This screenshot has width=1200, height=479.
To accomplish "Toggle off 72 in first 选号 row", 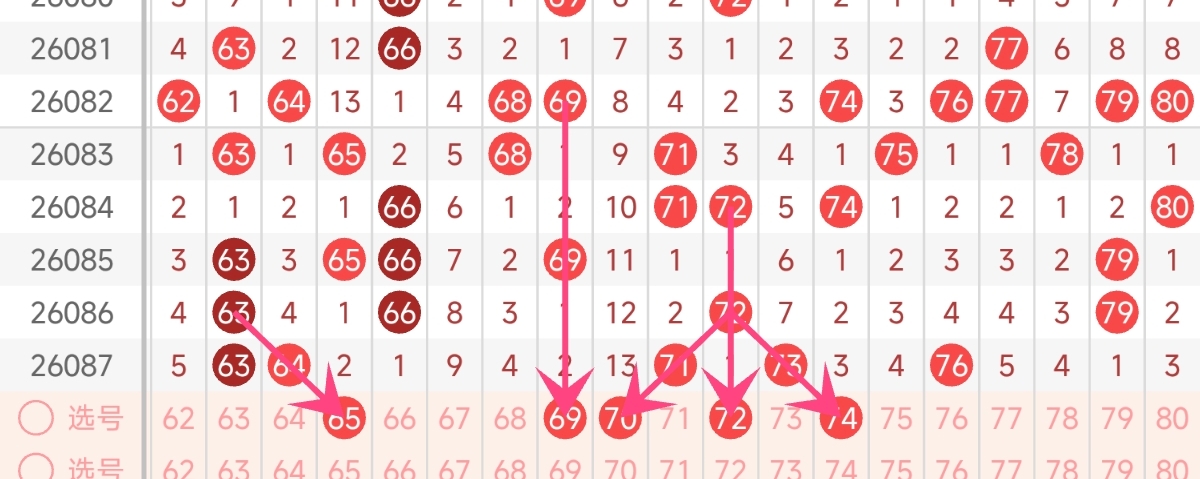I will [x=731, y=419].
